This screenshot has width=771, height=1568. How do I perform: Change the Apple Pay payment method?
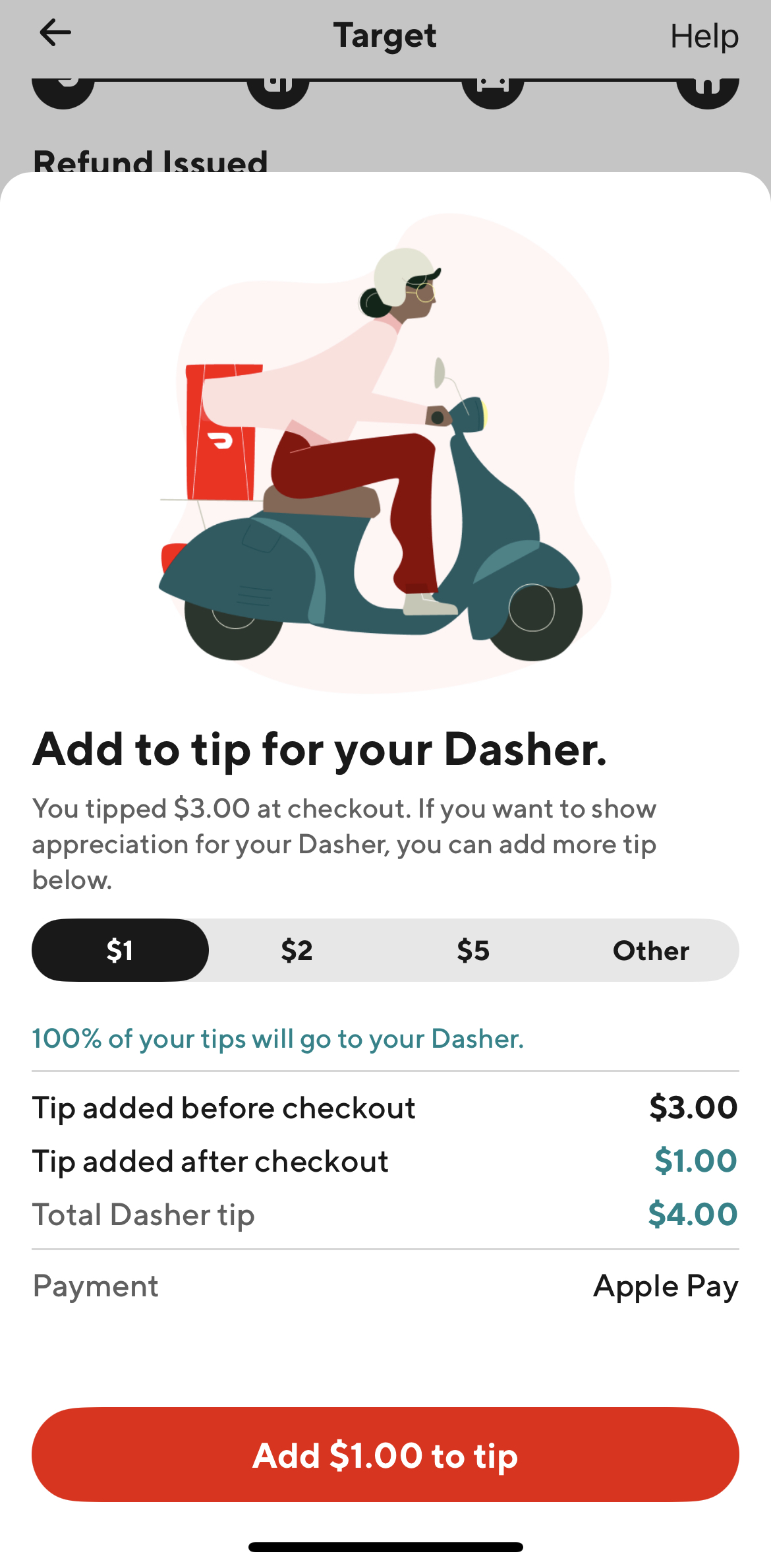[x=665, y=1286]
